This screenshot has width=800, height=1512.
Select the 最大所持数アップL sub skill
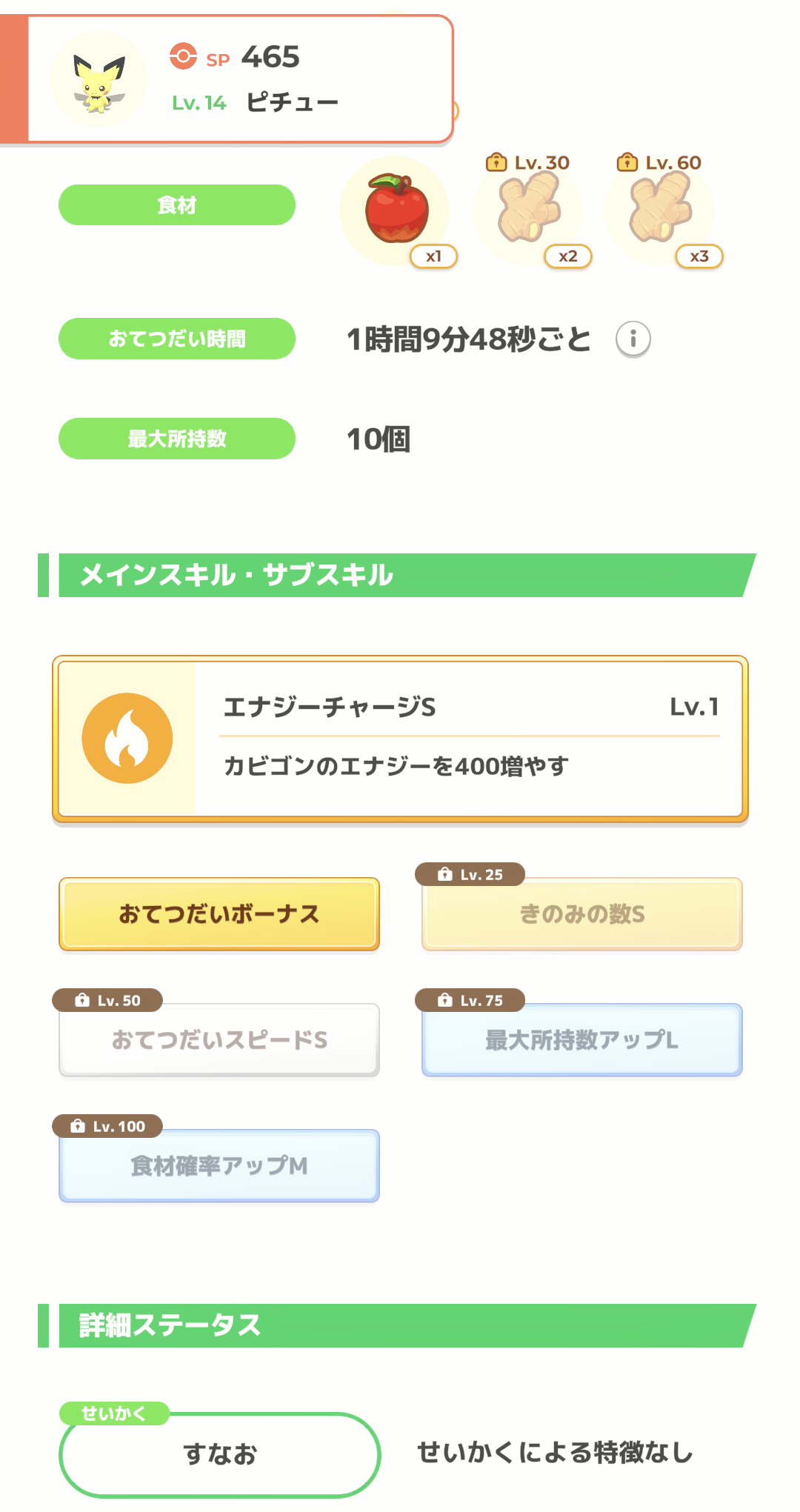582,1040
